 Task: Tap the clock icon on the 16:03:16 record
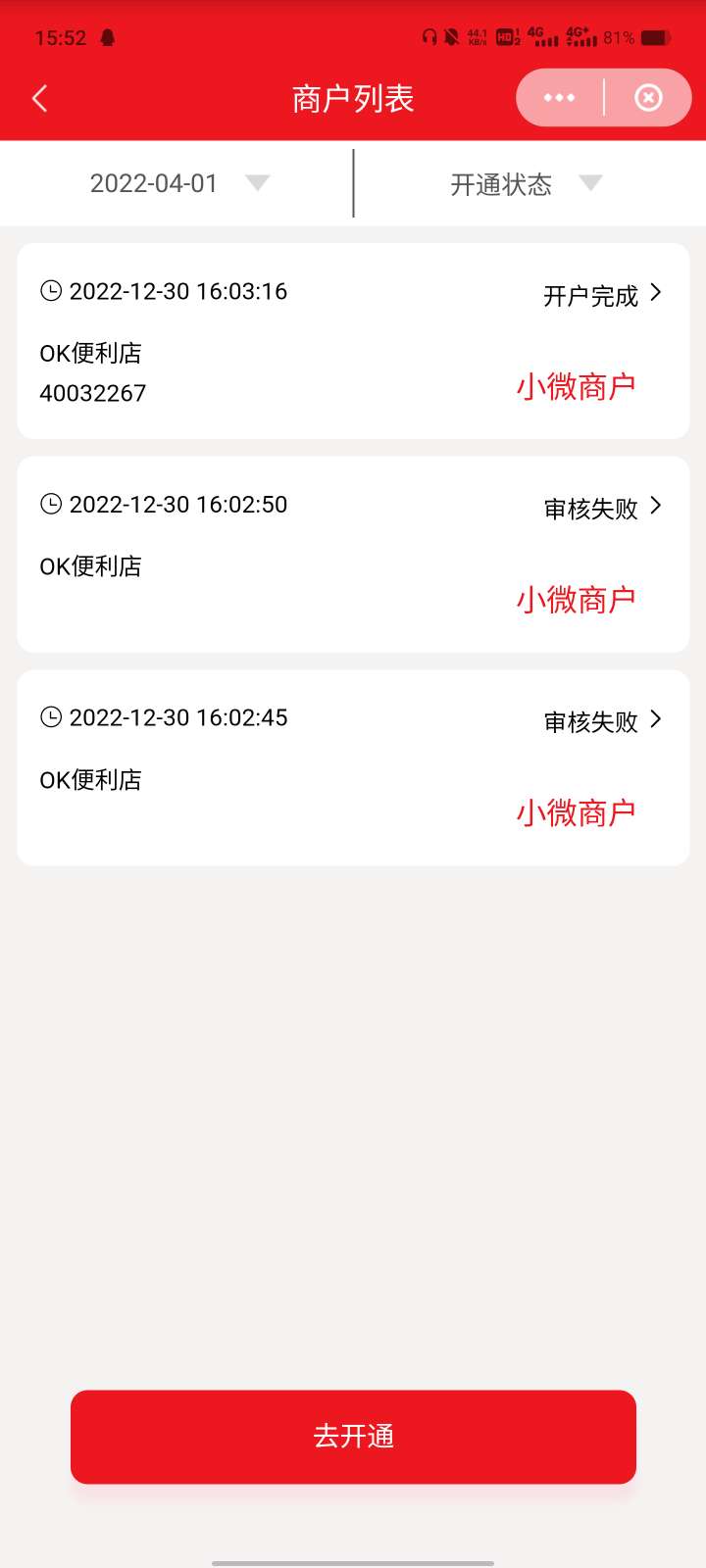pos(52,290)
